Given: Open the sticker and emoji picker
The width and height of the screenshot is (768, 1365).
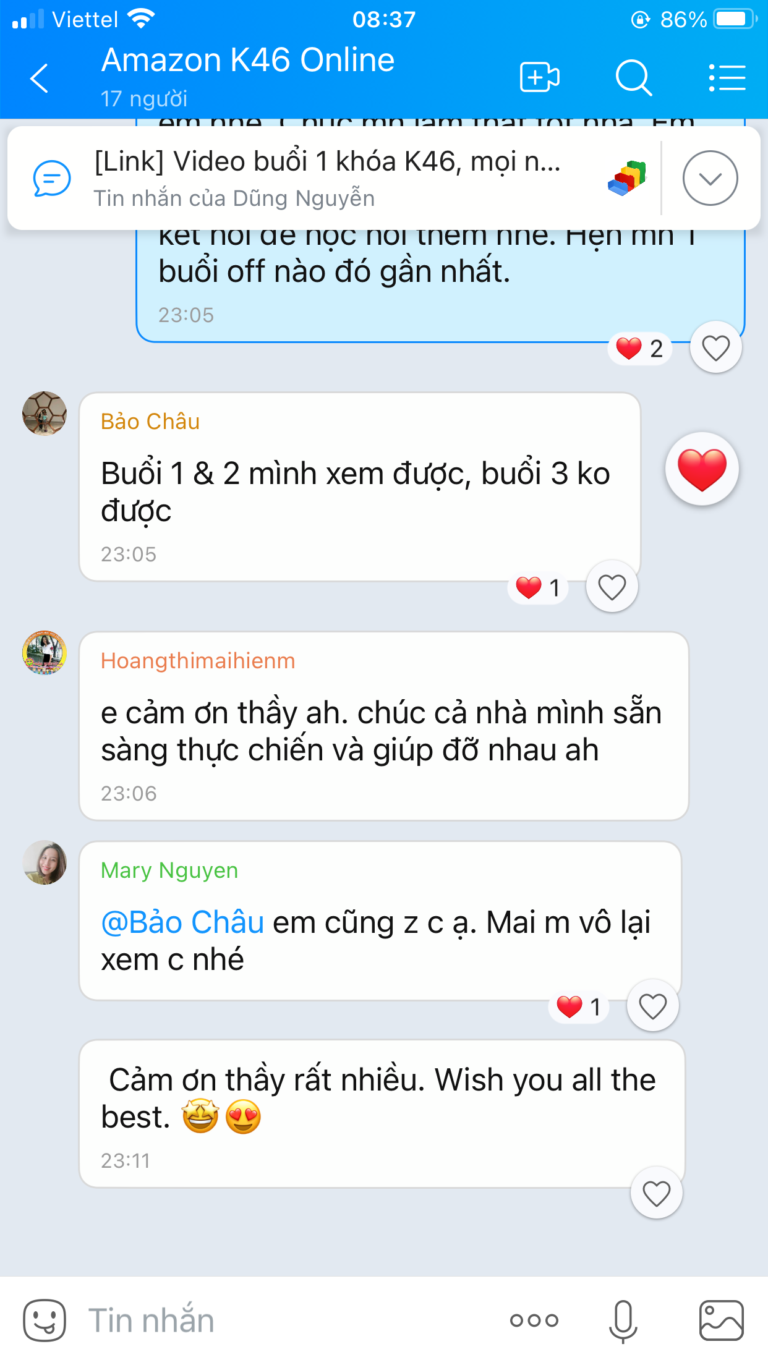Looking at the screenshot, I should coord(44,1320).
